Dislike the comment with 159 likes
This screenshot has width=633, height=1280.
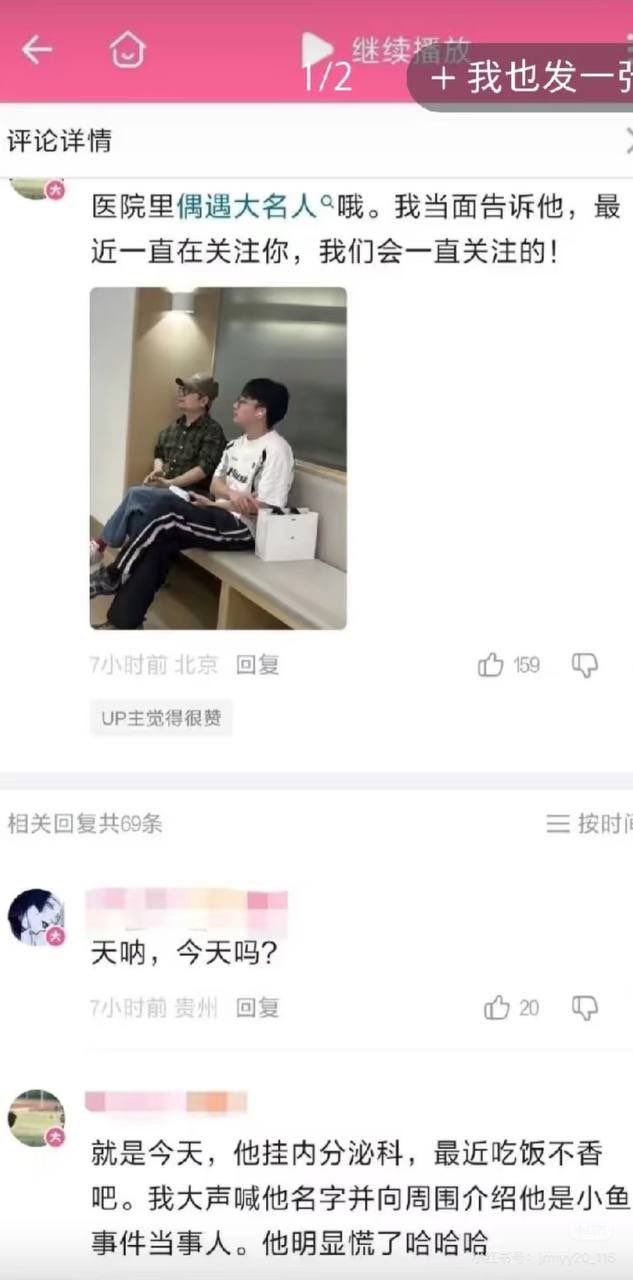click(584, 665)
